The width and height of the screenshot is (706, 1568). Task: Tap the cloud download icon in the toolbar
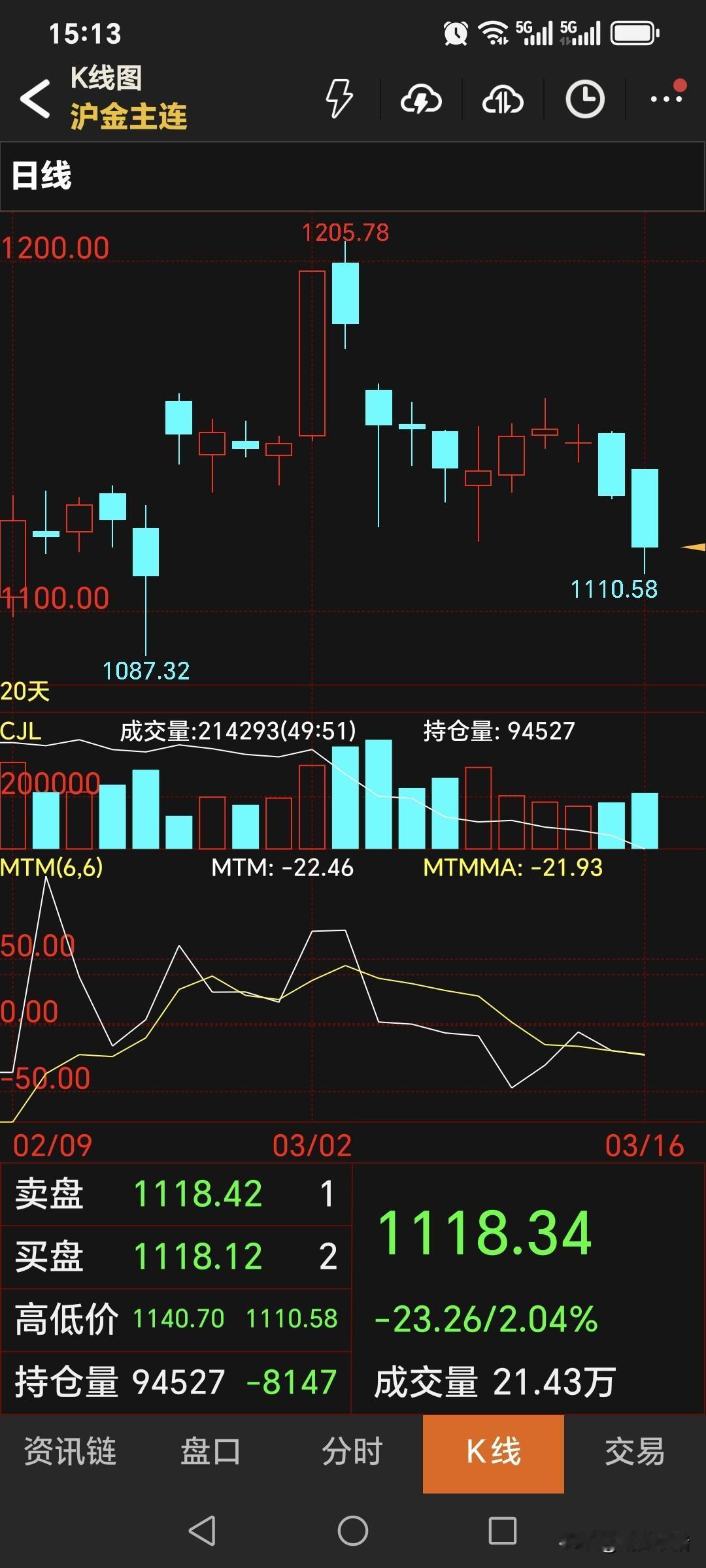click(x=420, y=101)
